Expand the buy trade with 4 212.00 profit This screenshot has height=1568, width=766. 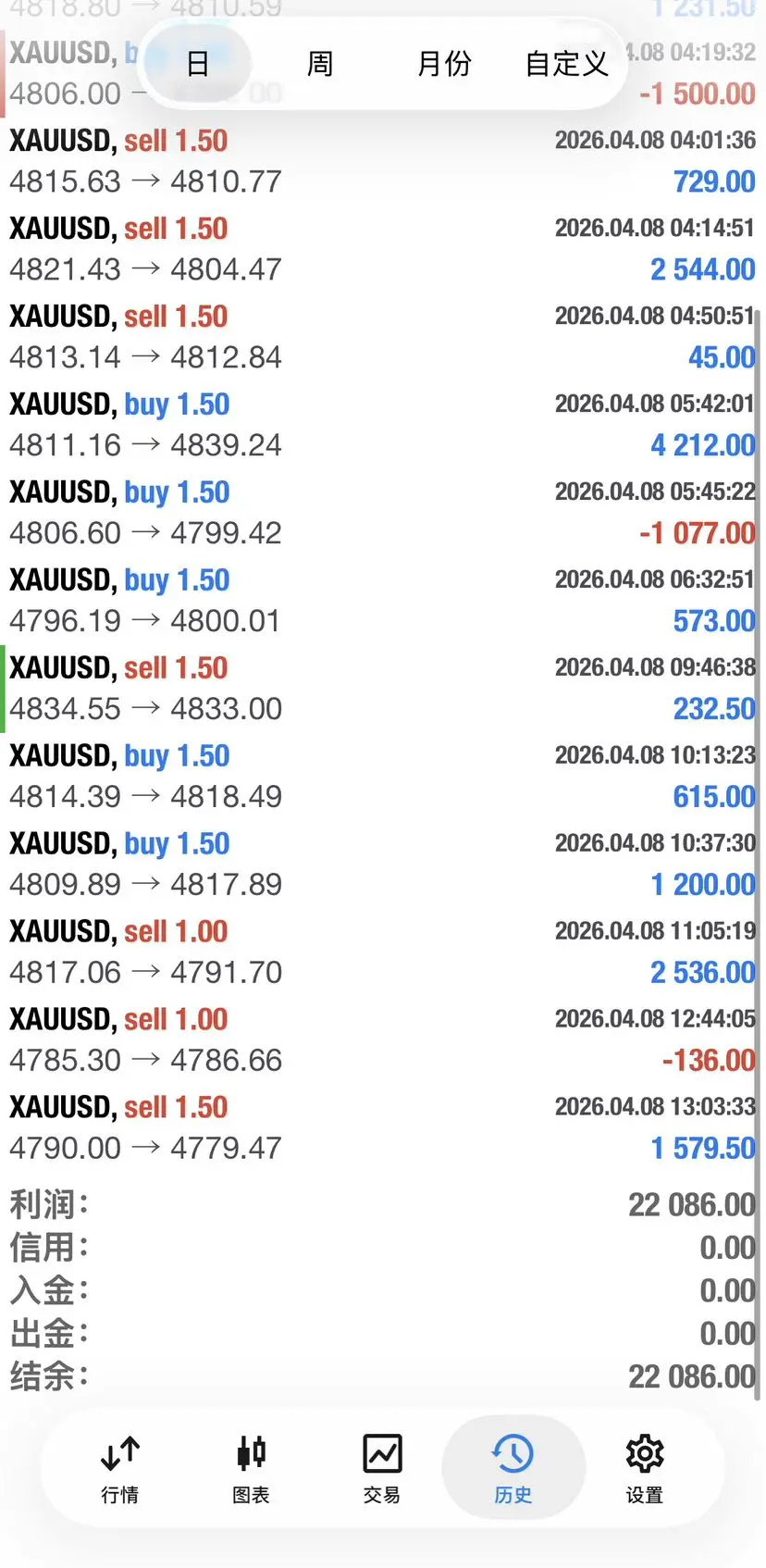[382, 425]
